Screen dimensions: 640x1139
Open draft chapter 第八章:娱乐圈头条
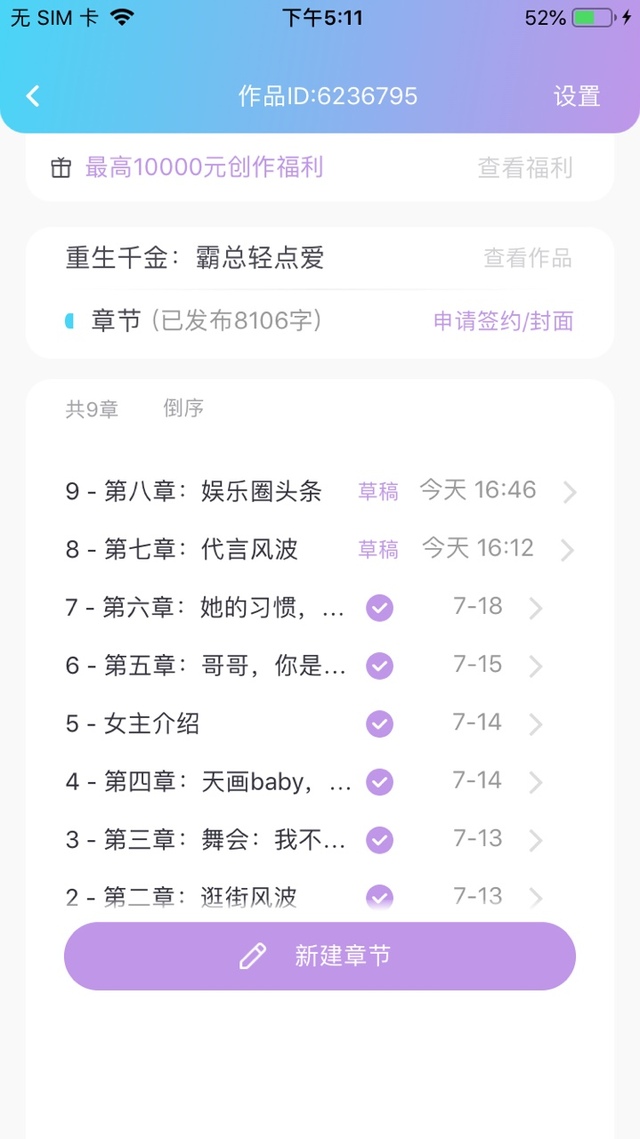pos(321,492)
